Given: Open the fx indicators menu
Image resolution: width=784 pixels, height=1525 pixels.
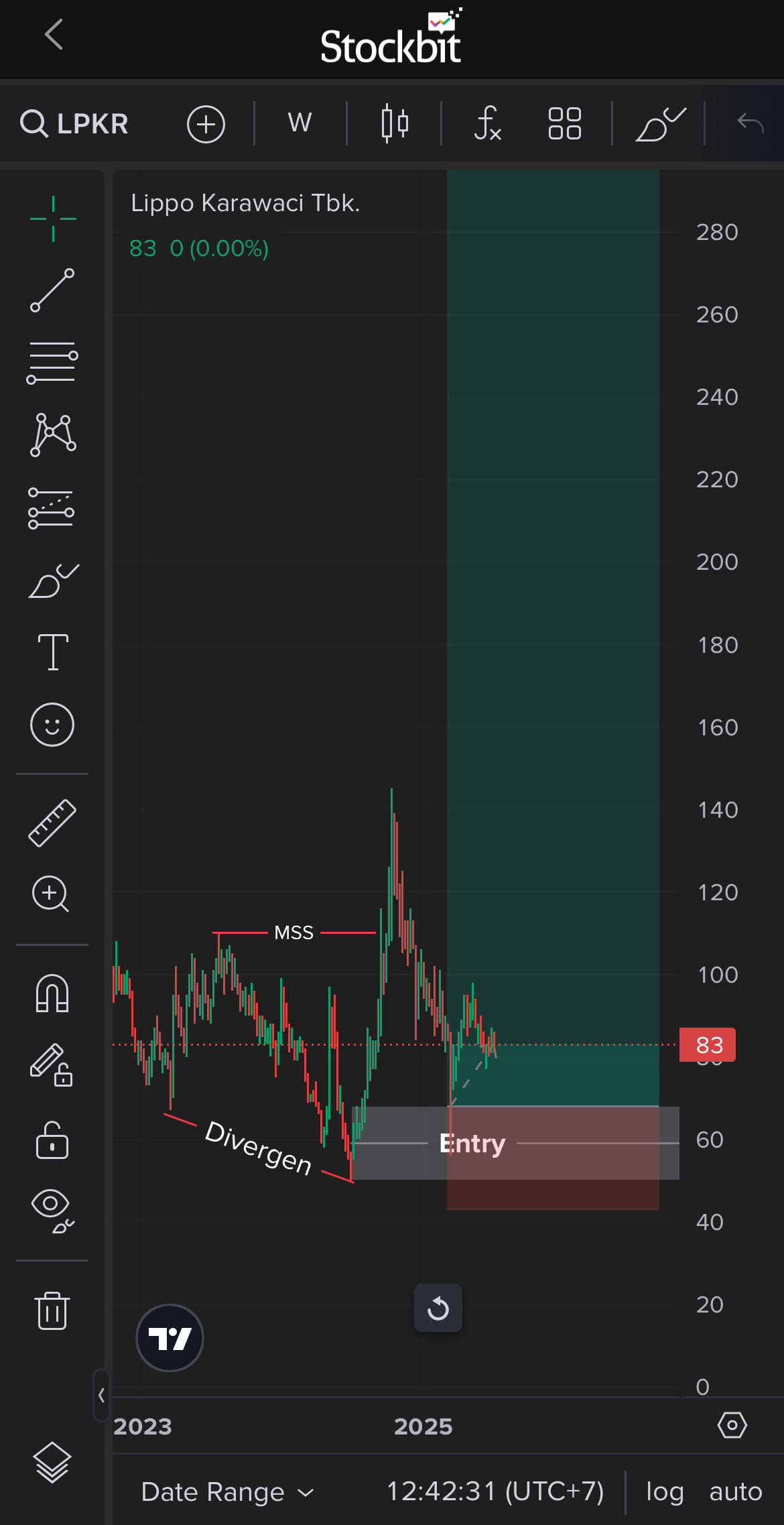Looking at the screenshot, I should pyautogui.click(x=487, y=124).
